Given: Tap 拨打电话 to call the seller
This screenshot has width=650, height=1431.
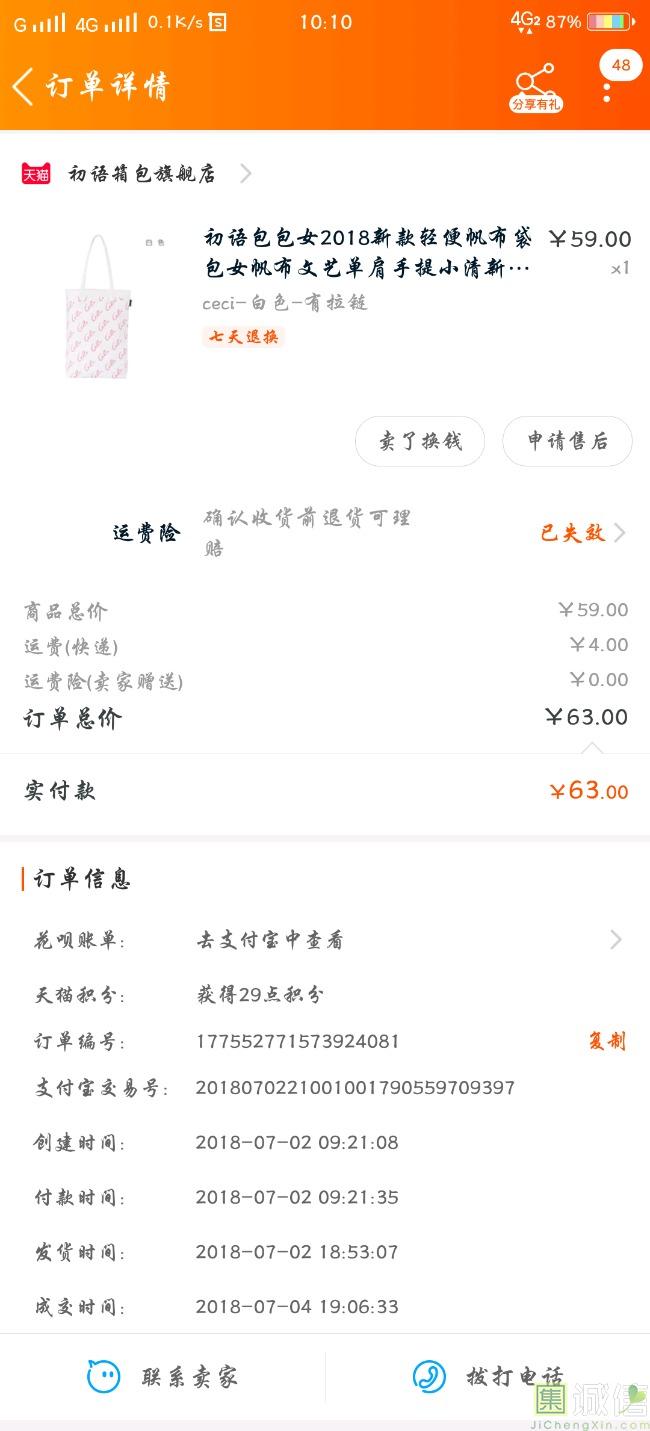Looking at the screenshot, I should point(488,1377).
